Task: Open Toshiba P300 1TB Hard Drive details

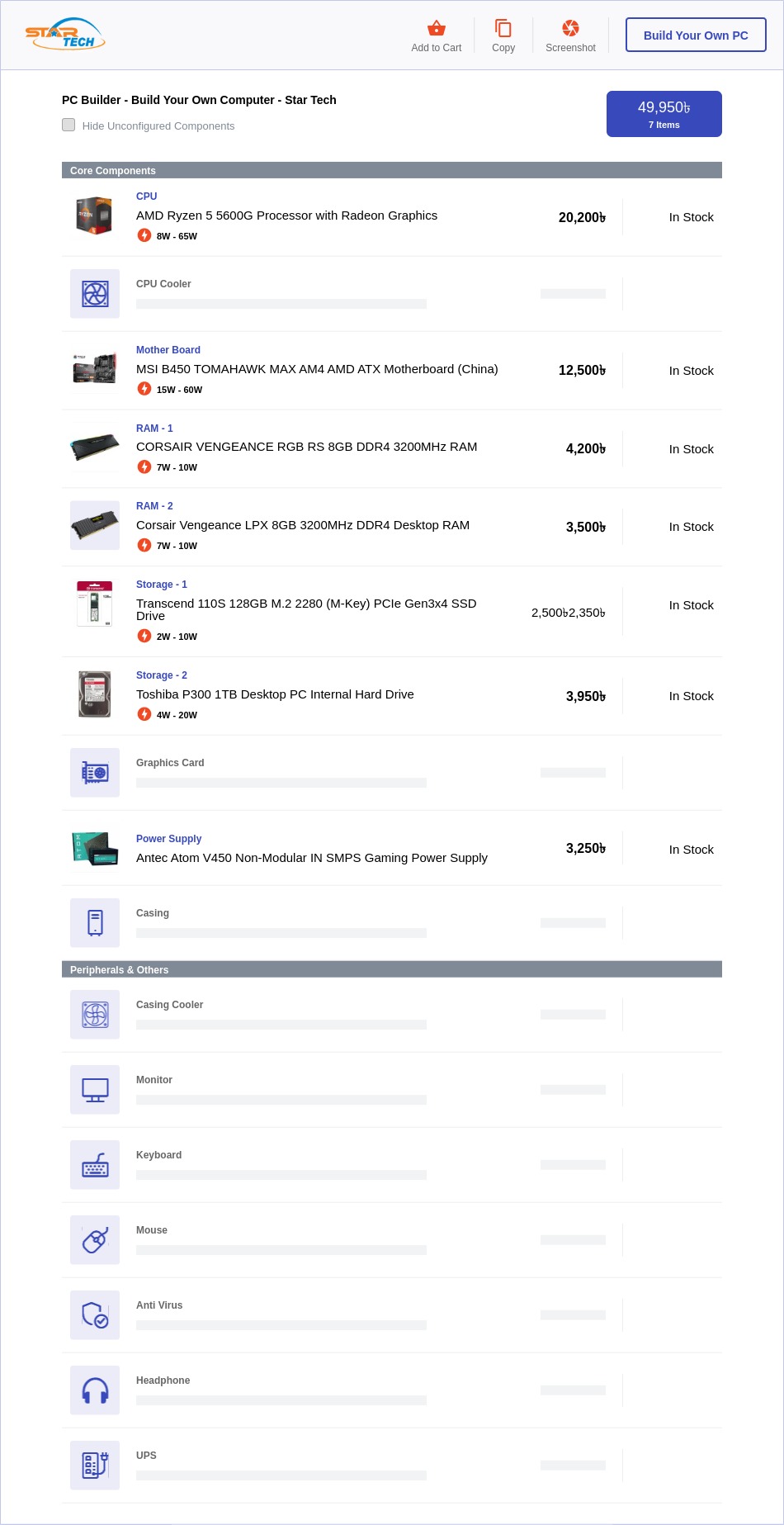Action: coord(275,694)
